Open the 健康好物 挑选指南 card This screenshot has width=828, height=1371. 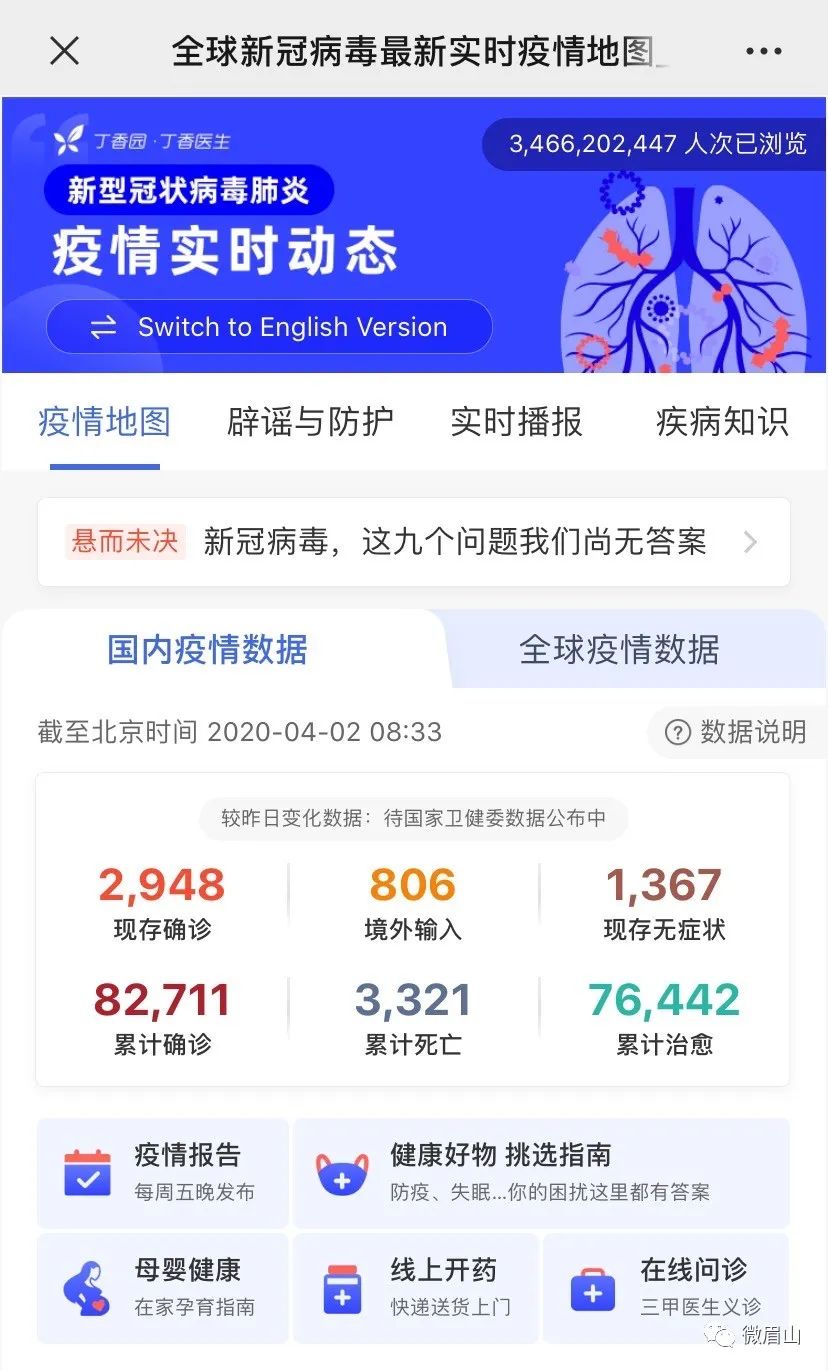(x=541, y=1173)
